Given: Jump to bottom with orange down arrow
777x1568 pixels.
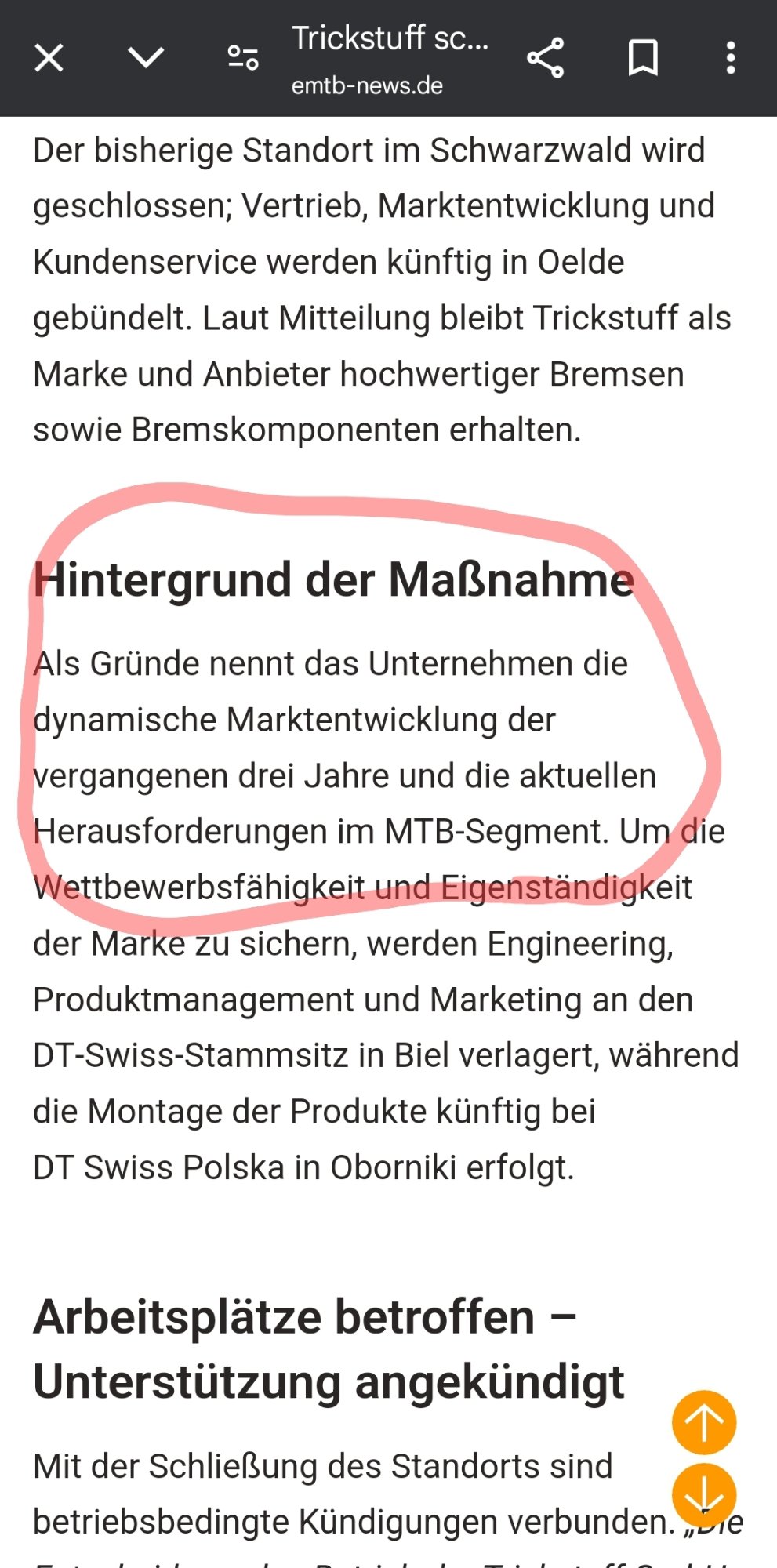Looking at the screenshot, I should [703, 1497].
